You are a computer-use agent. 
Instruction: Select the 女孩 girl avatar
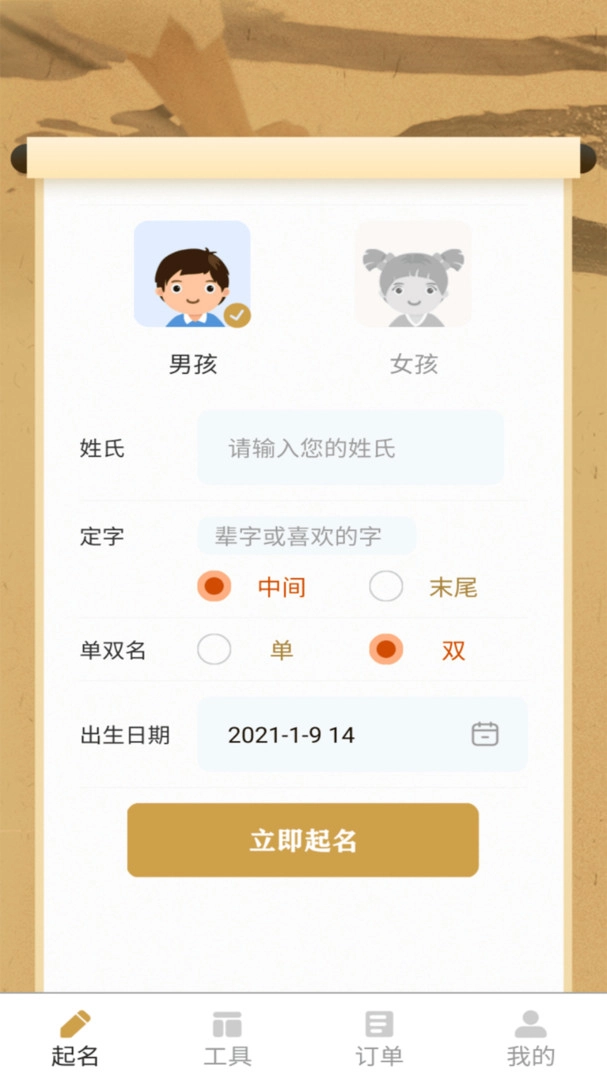(x=413, y=274)
